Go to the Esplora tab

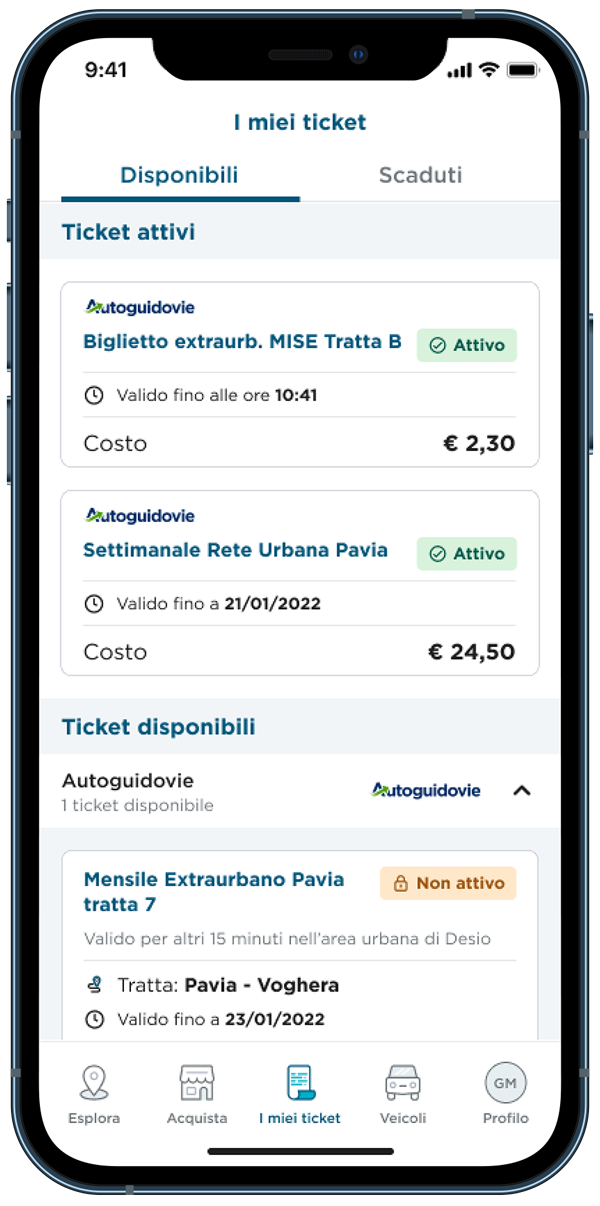point(94,1094)
